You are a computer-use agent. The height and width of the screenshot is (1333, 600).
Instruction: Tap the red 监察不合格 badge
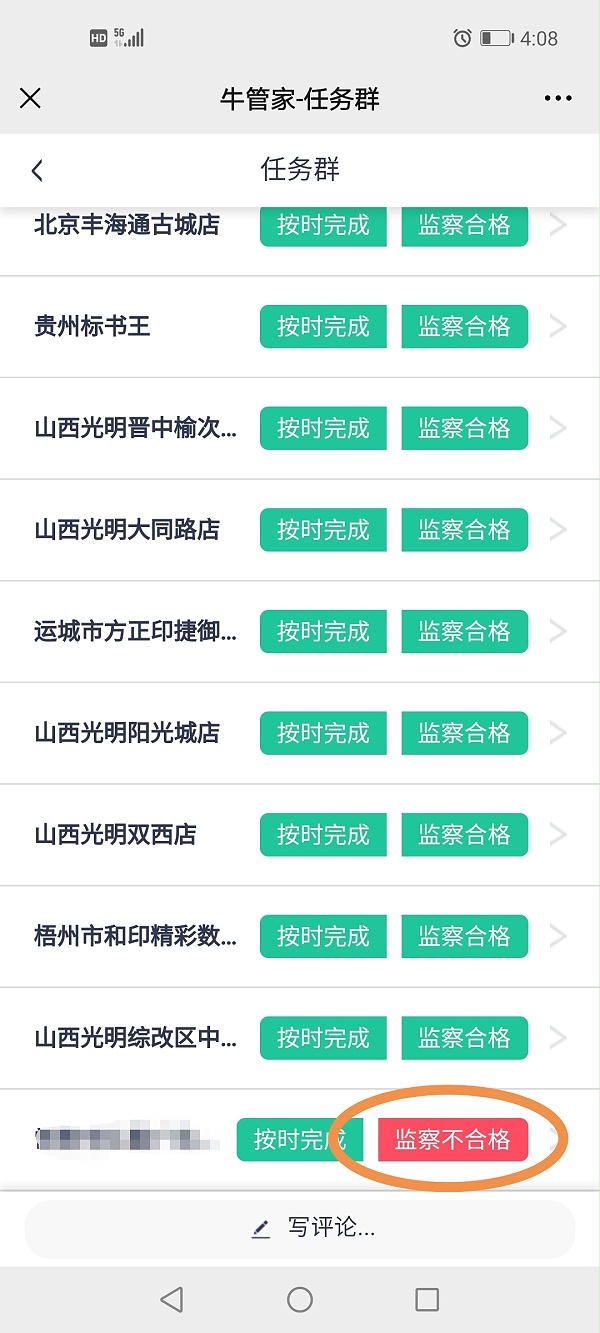[452, 1140]
